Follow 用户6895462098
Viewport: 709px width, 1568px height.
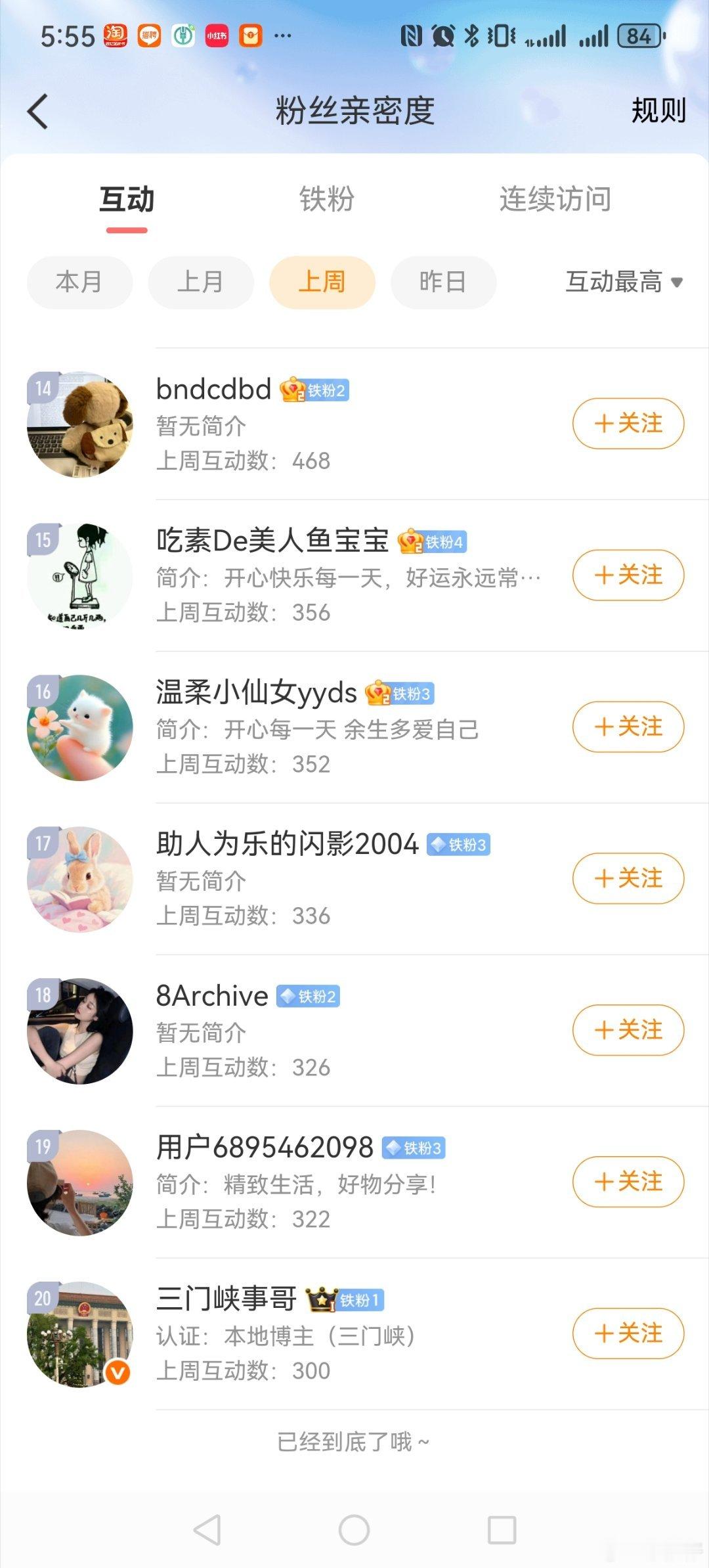628,1182
